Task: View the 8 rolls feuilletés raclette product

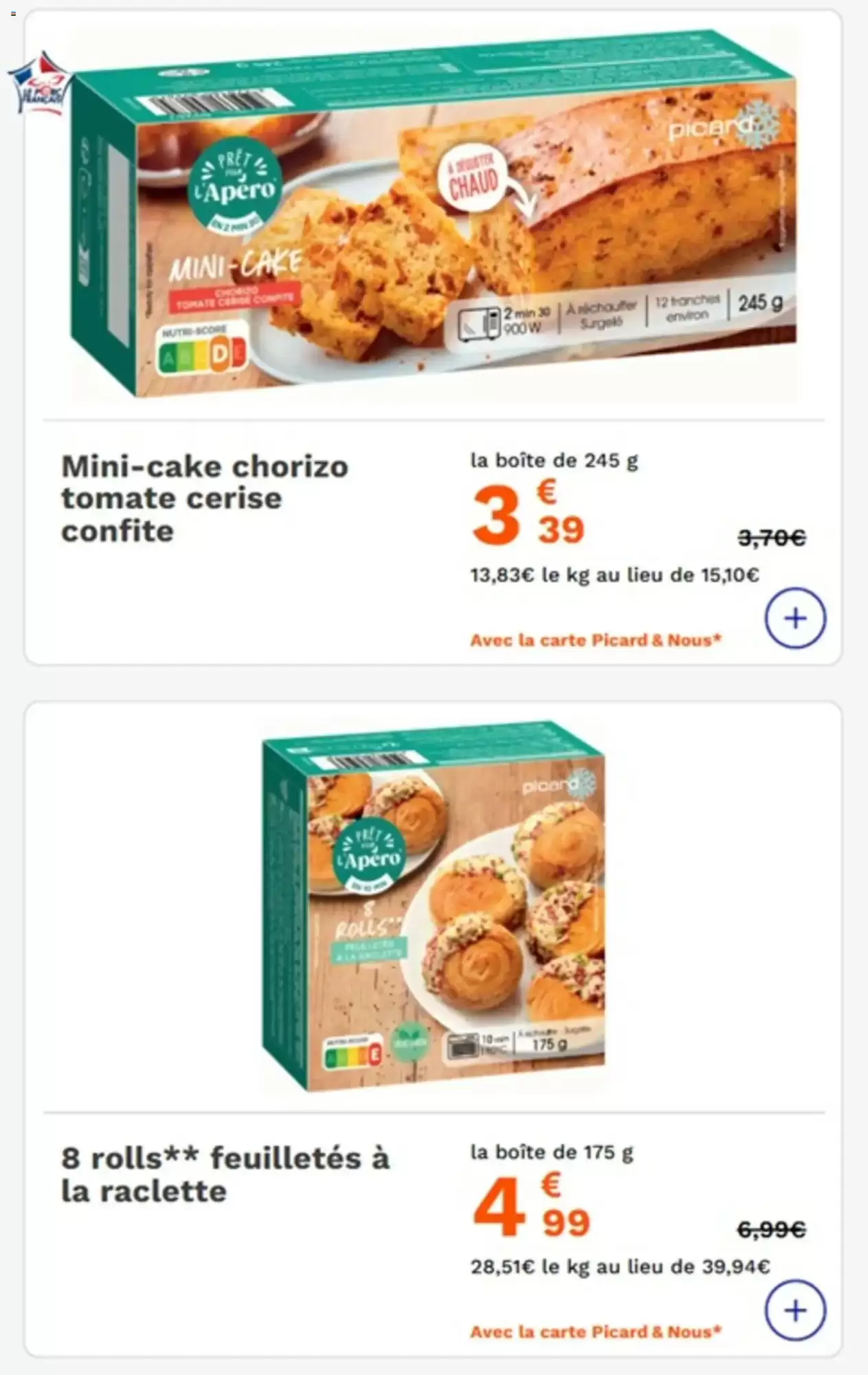Action: tap(225, 1174)
